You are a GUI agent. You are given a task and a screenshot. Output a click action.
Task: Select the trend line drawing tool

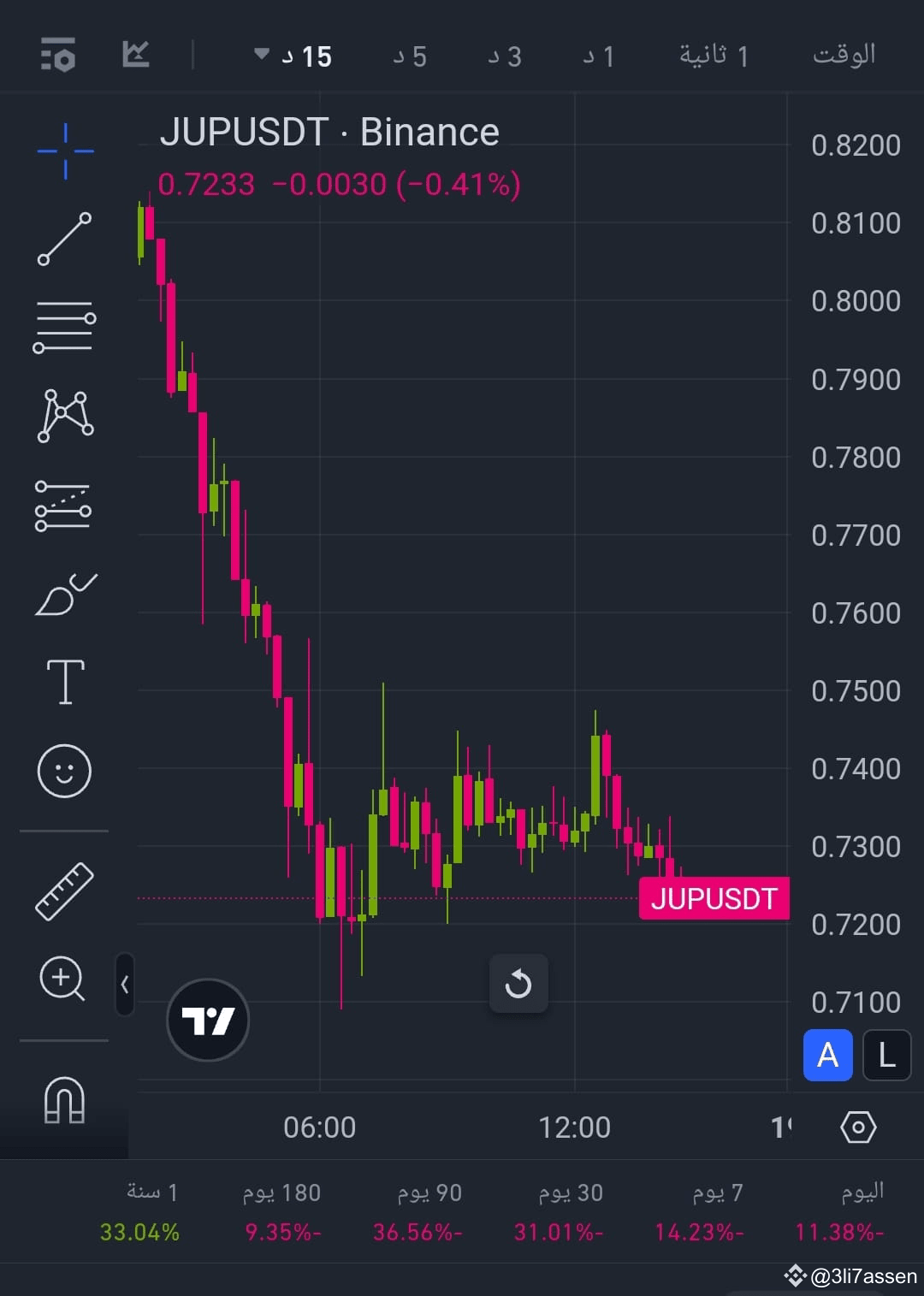[x=62, y=237]
